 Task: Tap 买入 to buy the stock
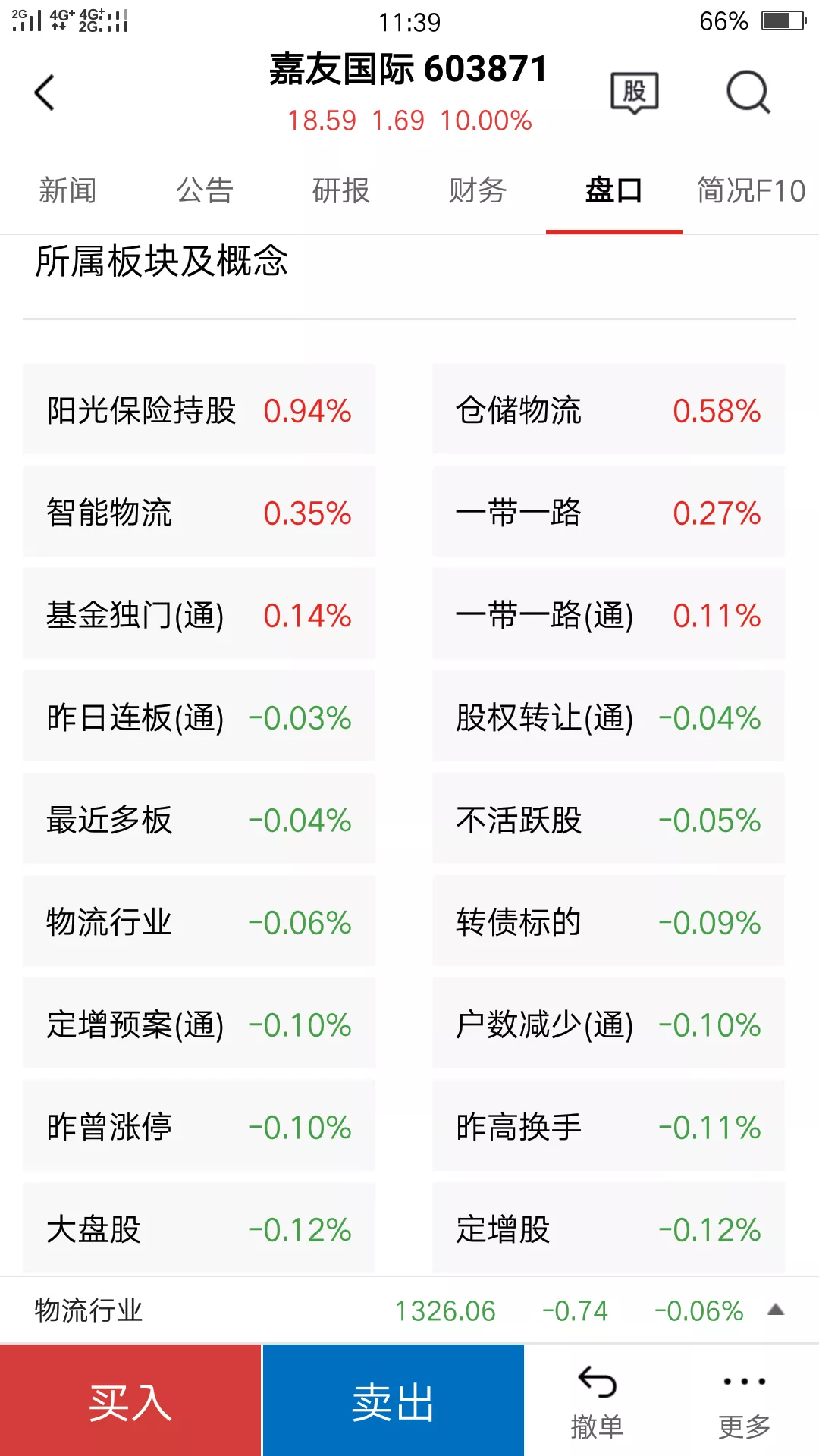coord(130,1401)
